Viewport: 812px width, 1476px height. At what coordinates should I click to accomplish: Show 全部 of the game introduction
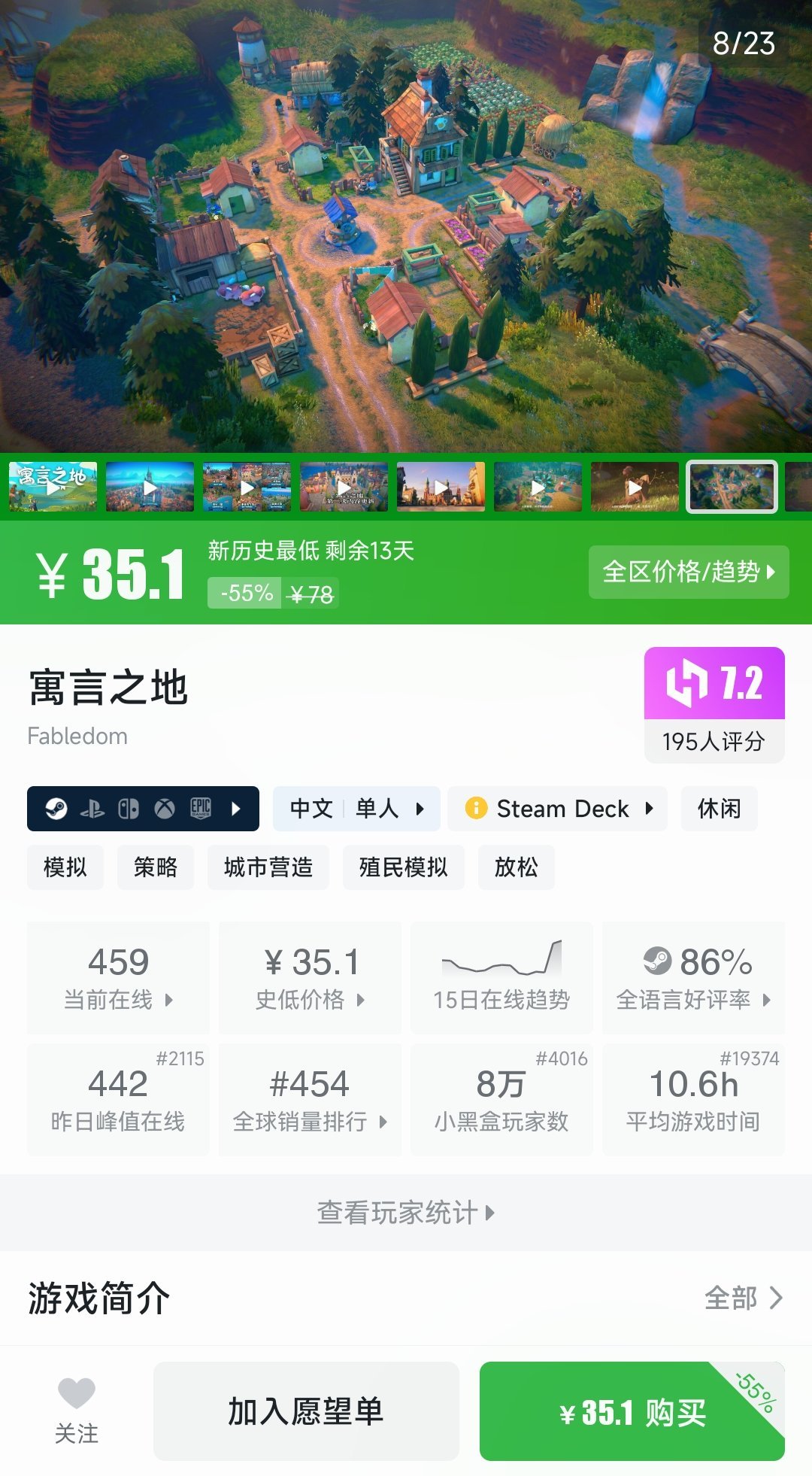743,1298
